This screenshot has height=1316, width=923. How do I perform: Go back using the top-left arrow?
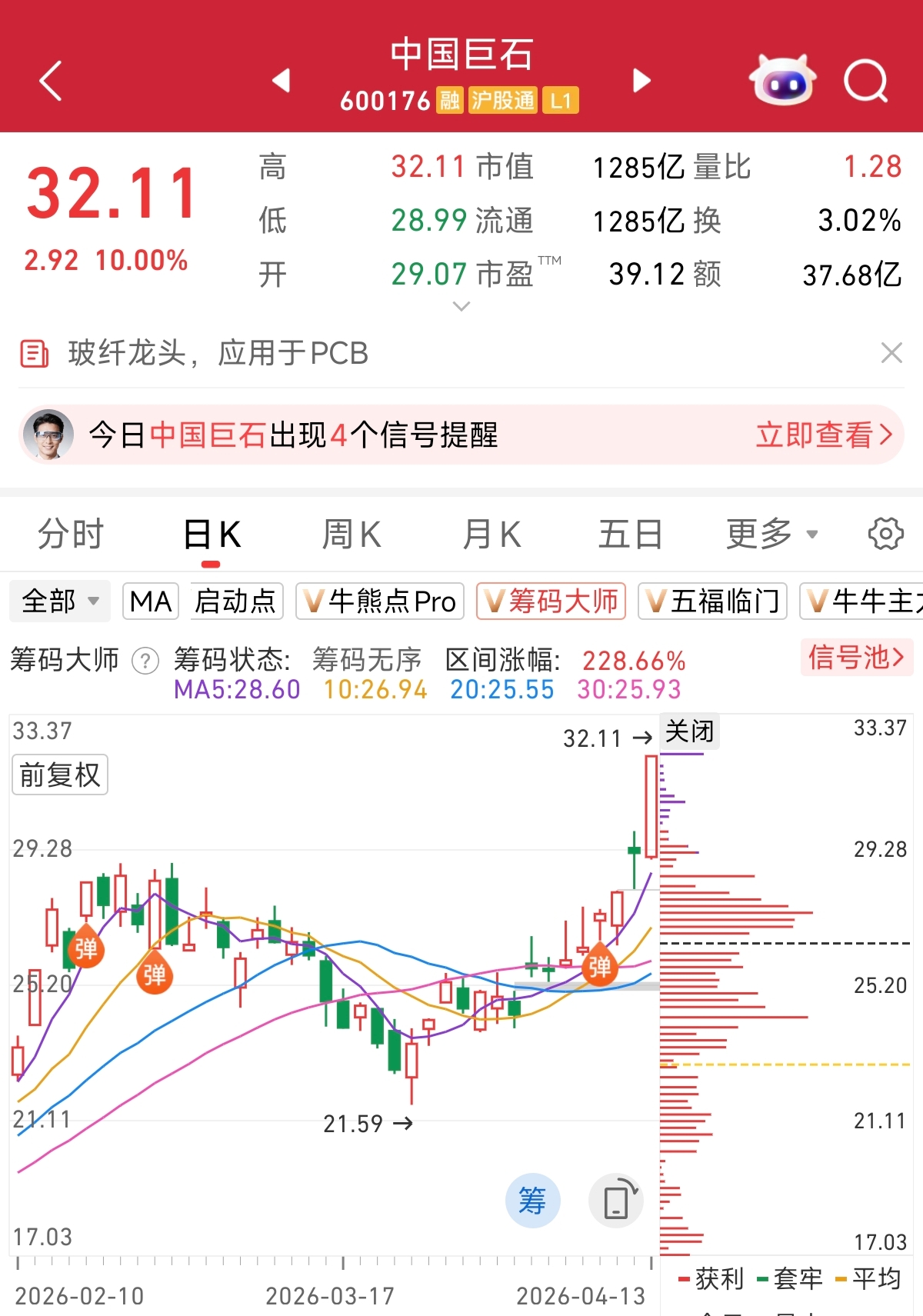(51, 81)
